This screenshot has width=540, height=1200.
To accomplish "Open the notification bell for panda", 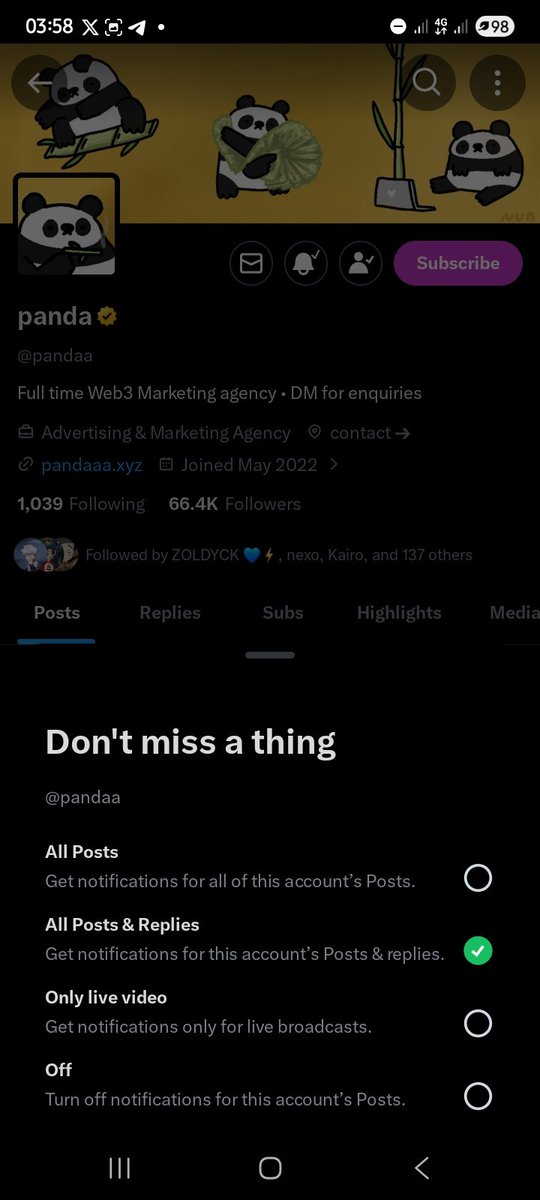I will (306, 263).
